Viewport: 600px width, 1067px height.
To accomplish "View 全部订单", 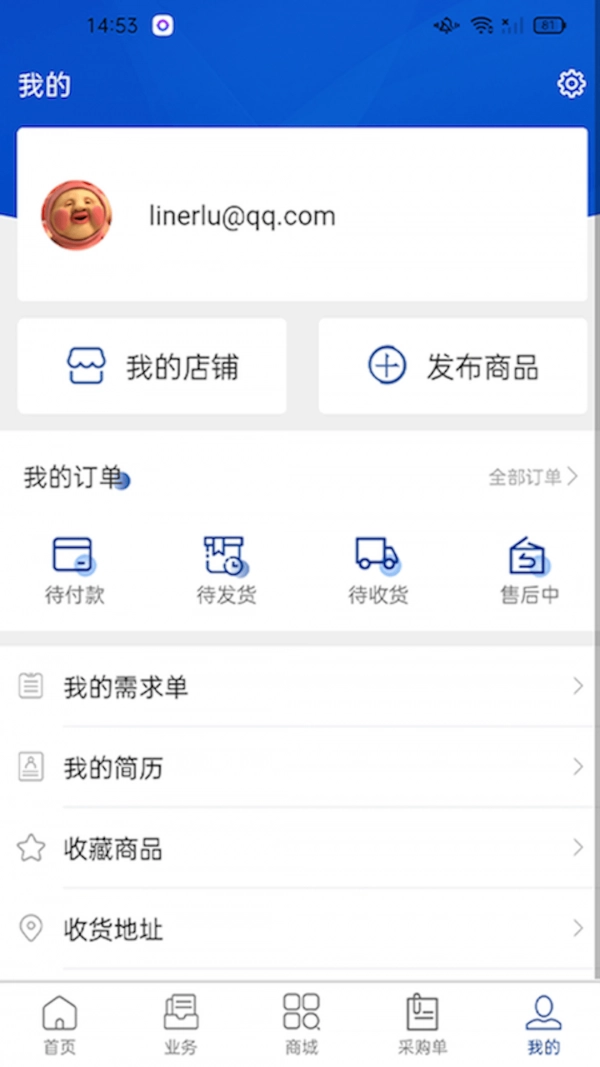I will point(532,477).
